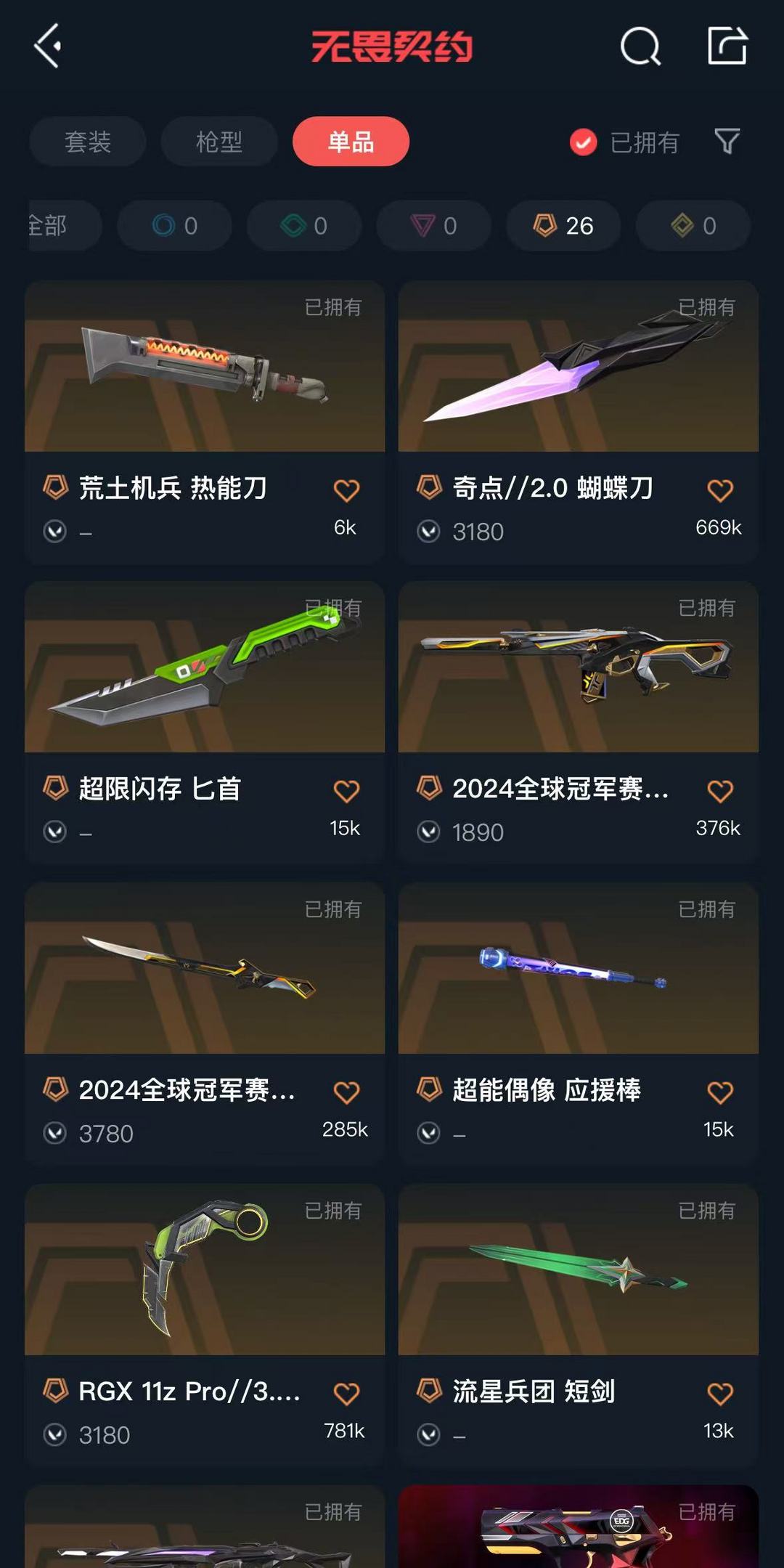
Task: Select the 单品 tab
Action: click(351, 142)
